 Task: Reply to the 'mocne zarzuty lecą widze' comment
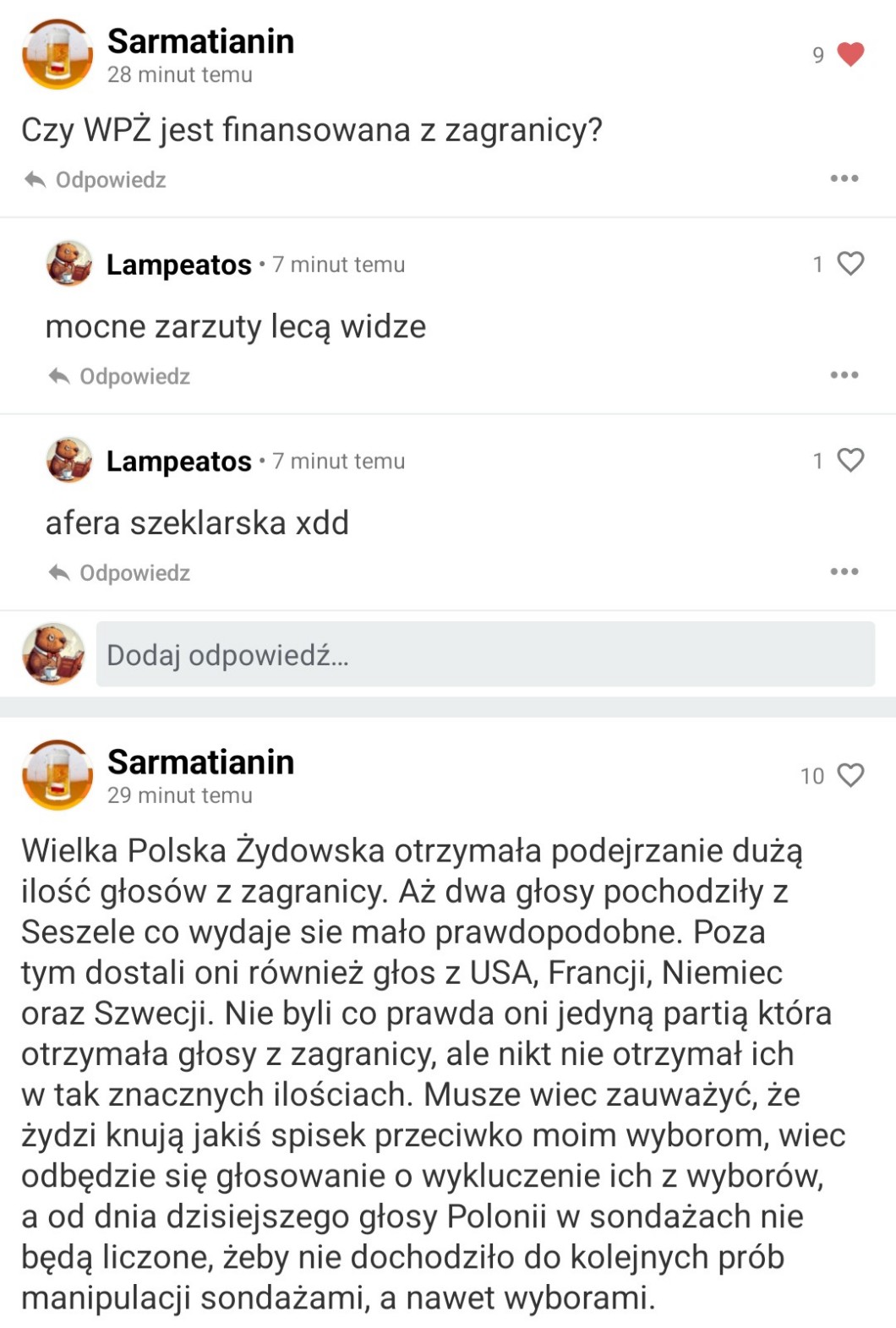pyautogui.click(x=119, y=376)
